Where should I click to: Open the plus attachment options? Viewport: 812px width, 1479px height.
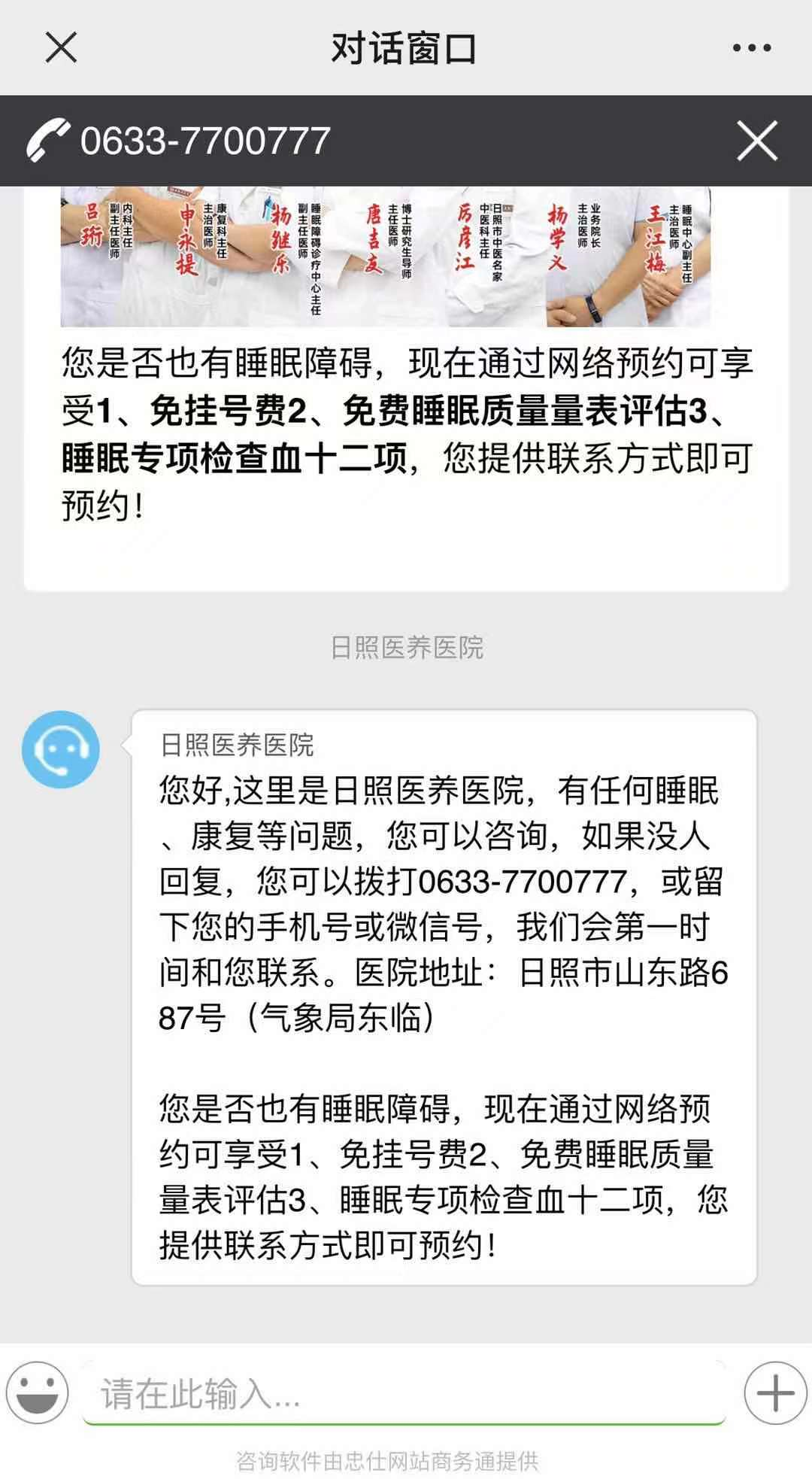(775, 1392)
